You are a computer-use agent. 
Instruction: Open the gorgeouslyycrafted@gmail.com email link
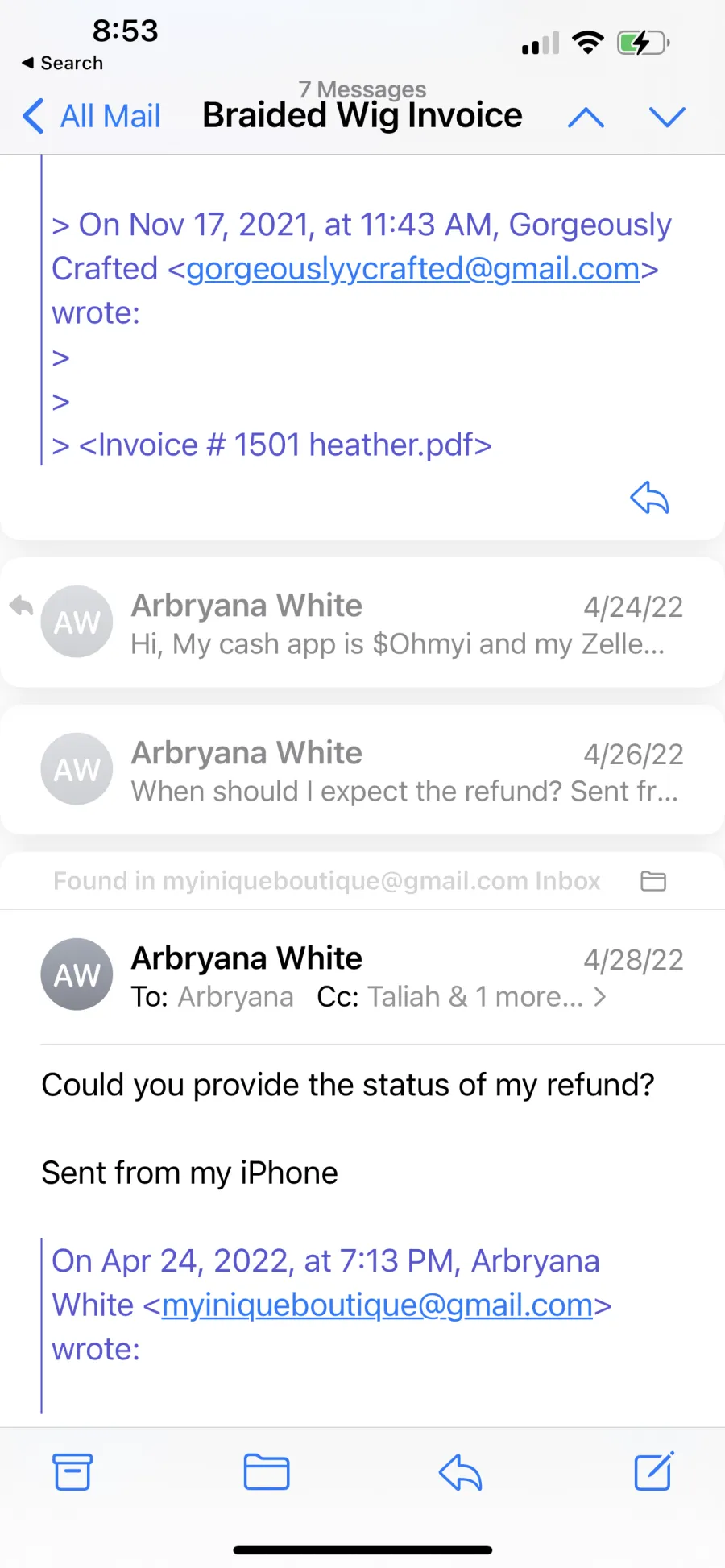click(x=412, y=269)
